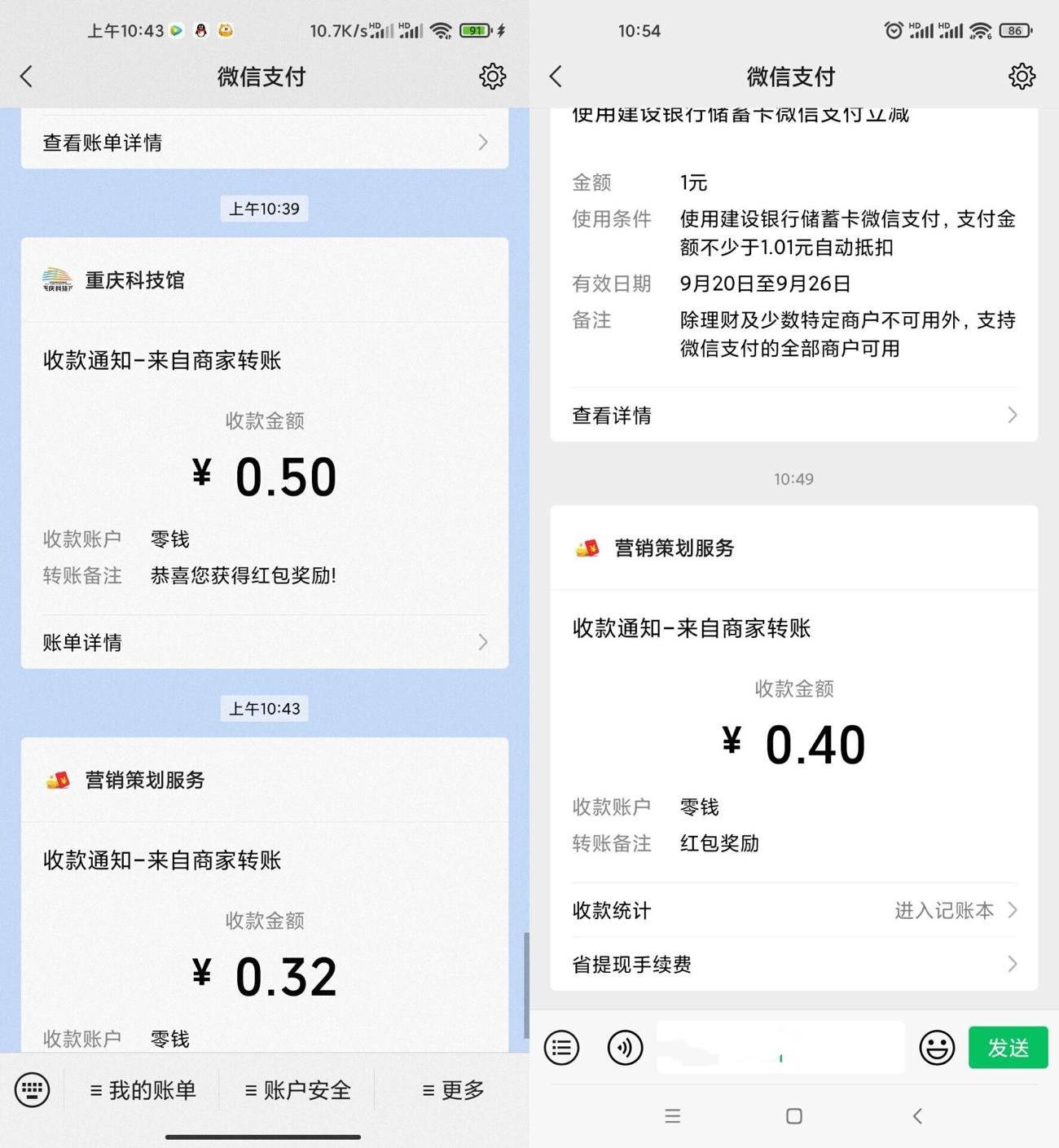Open settings gear on the right screen
The height and width of the screenshot is (1148, 1059).
[1022, 76]
